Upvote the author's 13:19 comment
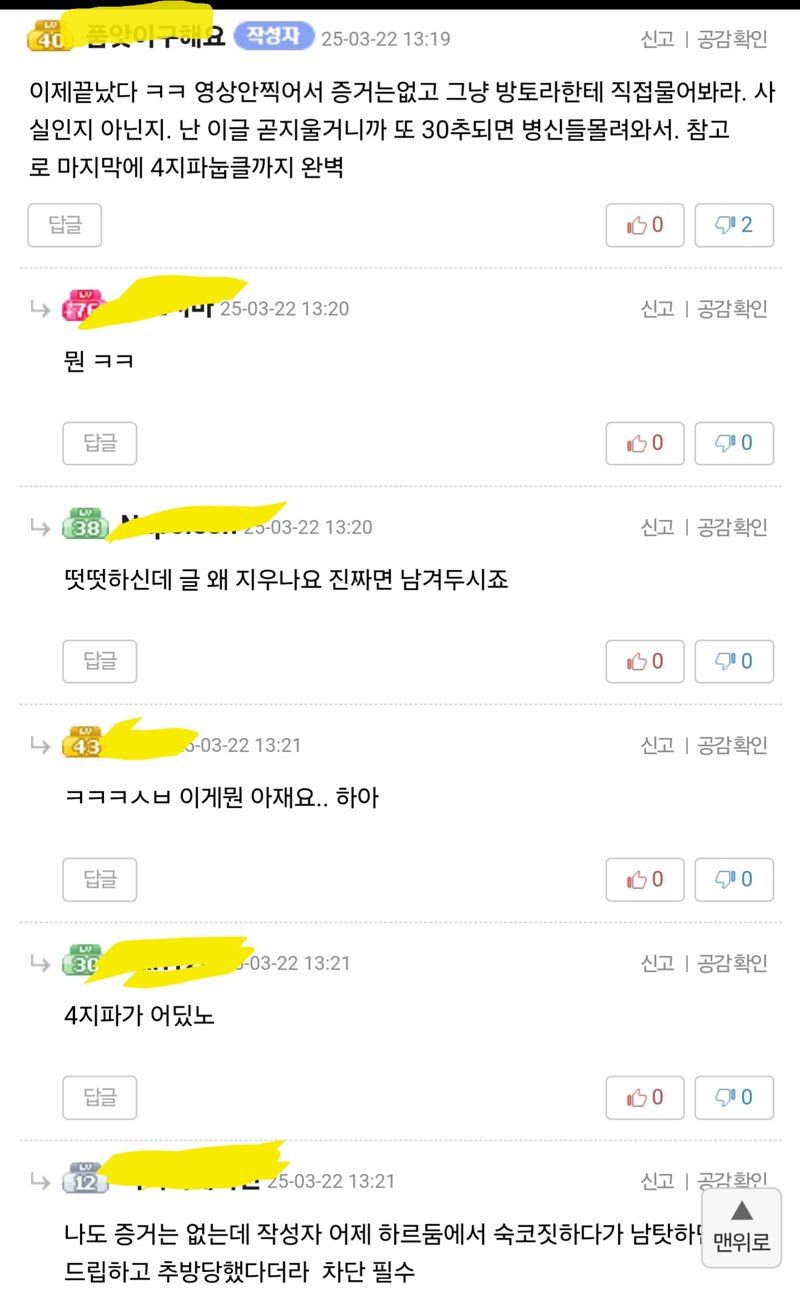This screenshot has width=800, height=1307. [645, 225]
